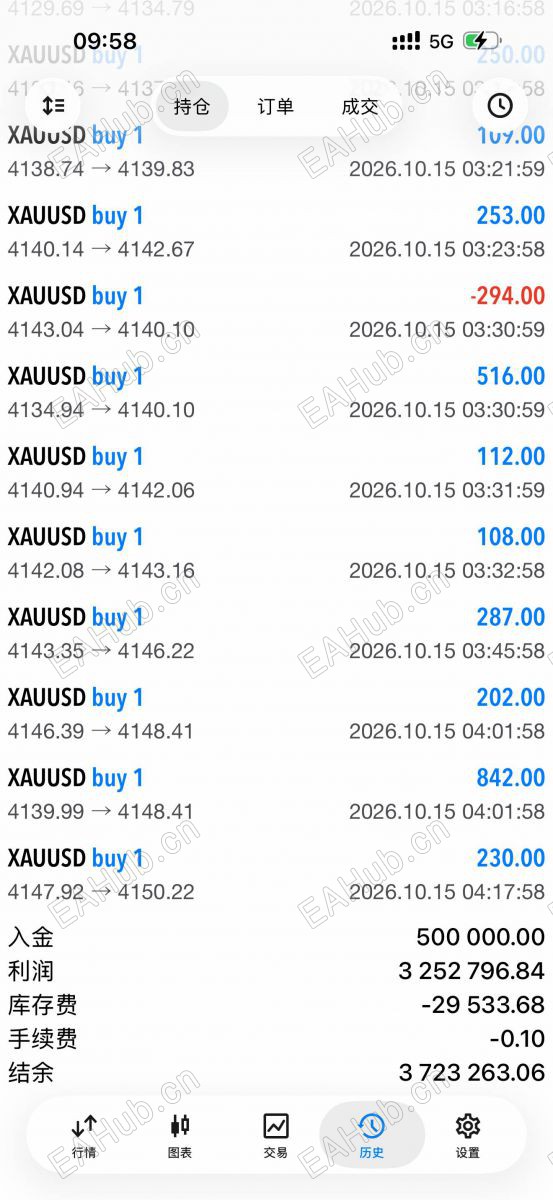The image size is (553, 1200).
Task: Expand the XAUUSD trade with 842.00 profit
Action: 276,794
